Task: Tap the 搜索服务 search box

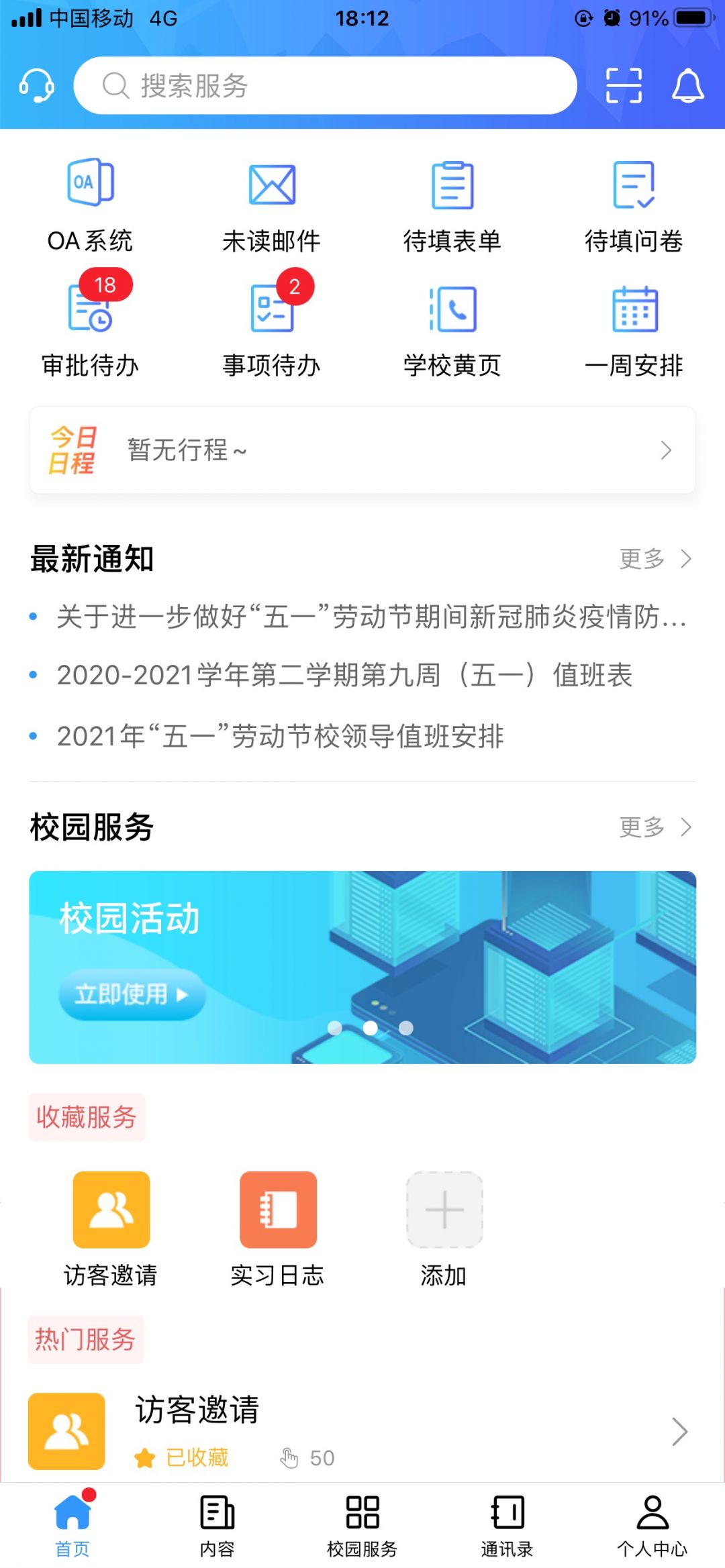Action: click(x=325, y=86)
